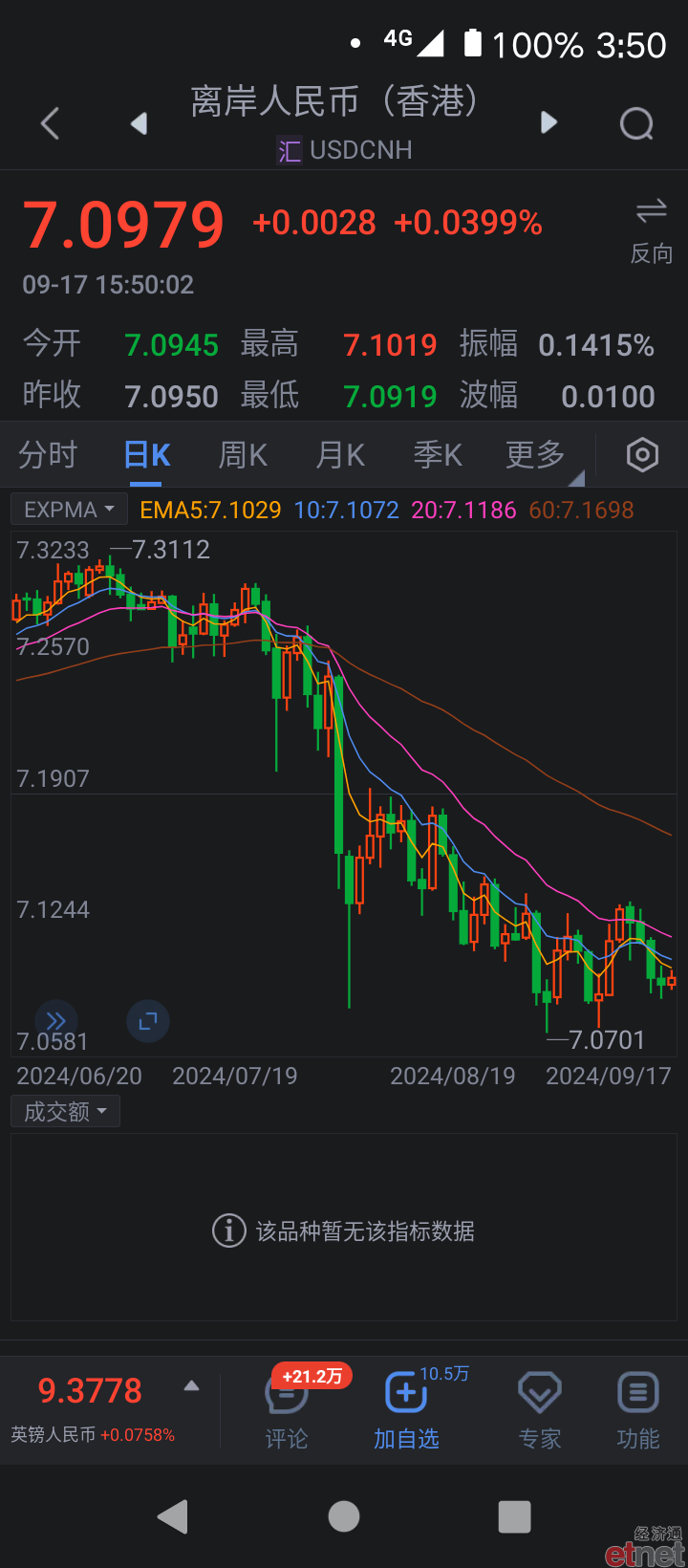
Task: Open chart settings hexagon icon
Action: click(642, 455)
